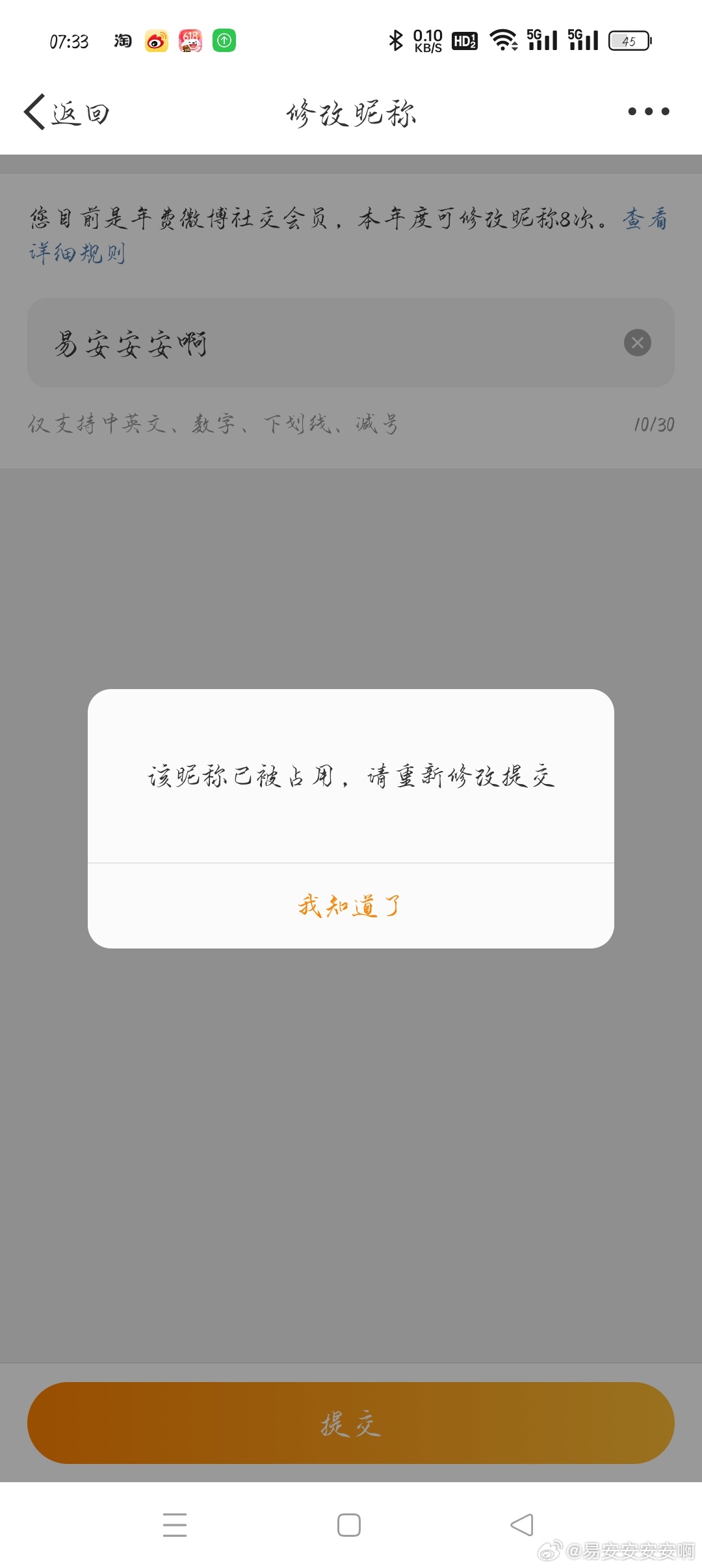
Task: Open the three-dot overflow menu
Action: pos(648,112)
